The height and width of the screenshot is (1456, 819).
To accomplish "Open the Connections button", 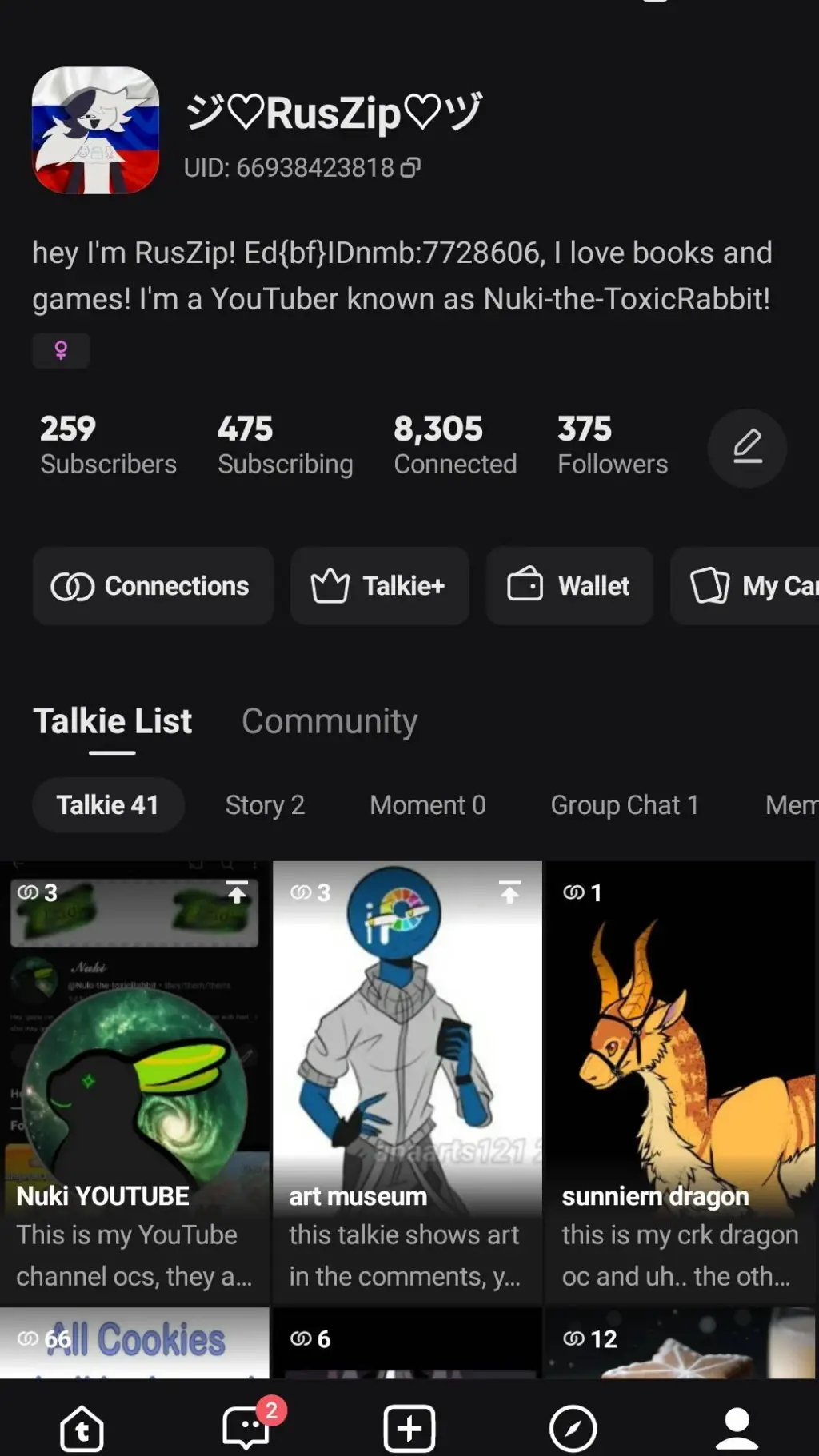I will click(x=152, y=586).
